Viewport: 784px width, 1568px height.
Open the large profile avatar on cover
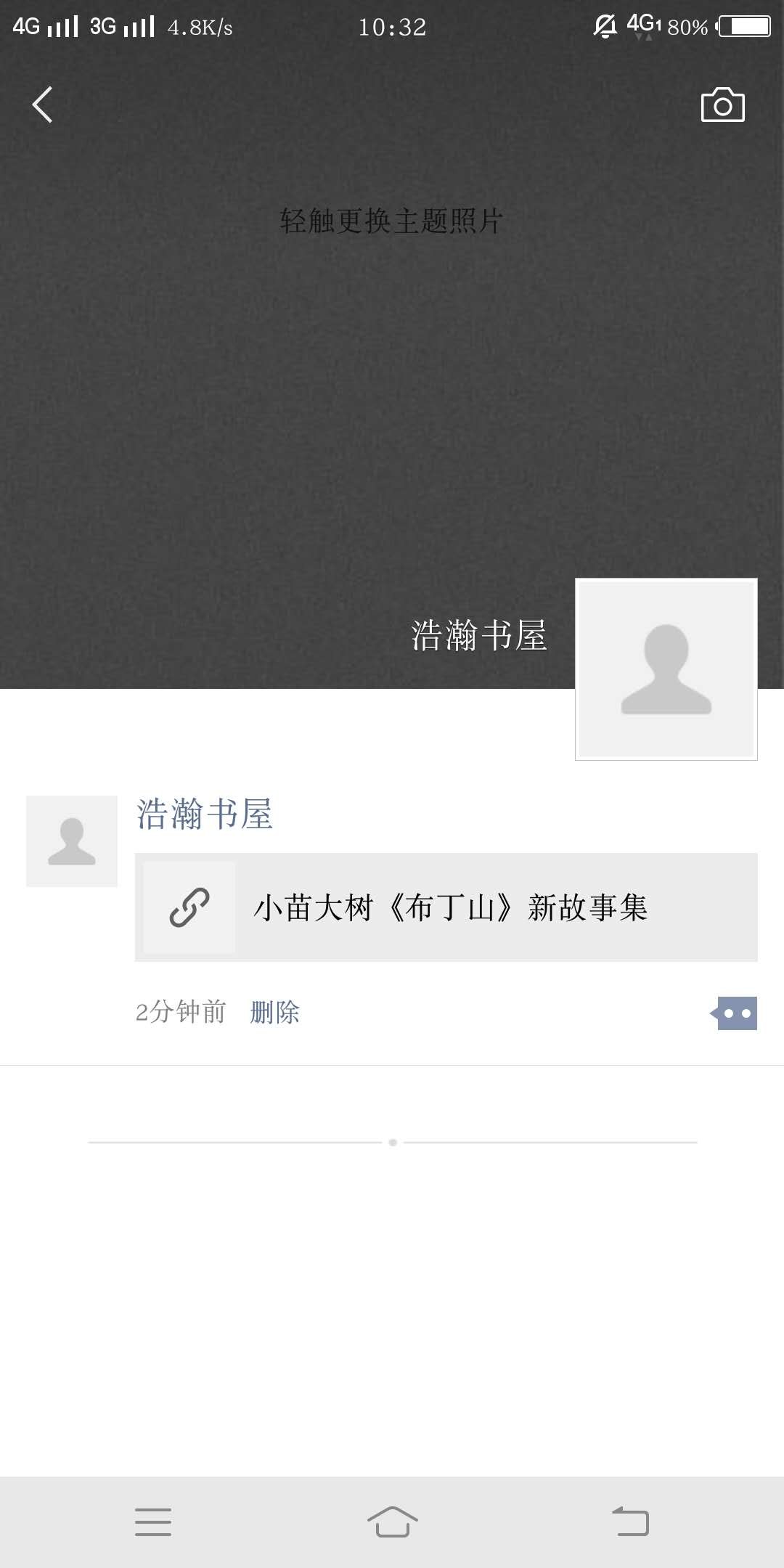(x=666, y=669)
